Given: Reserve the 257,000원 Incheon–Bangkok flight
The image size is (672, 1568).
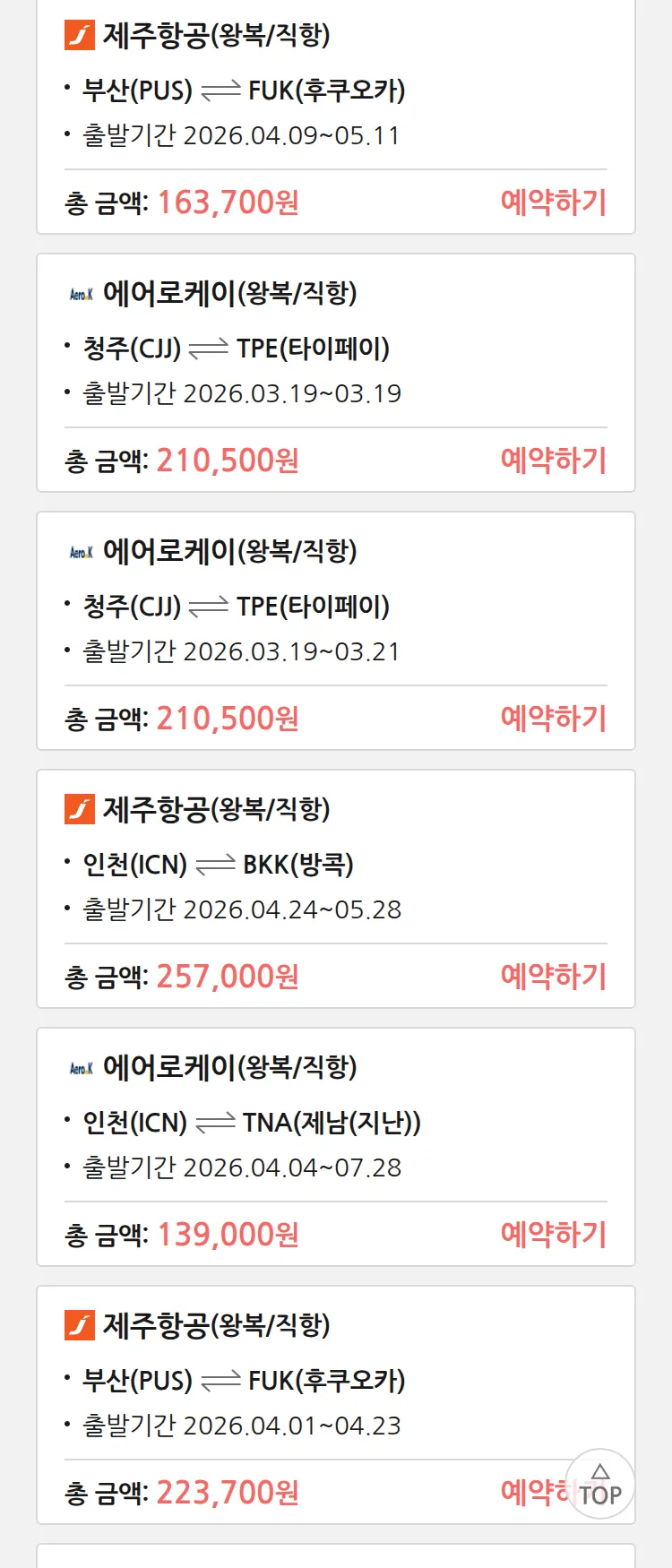Looking at the screenshot, I should (x=553, y=977).
